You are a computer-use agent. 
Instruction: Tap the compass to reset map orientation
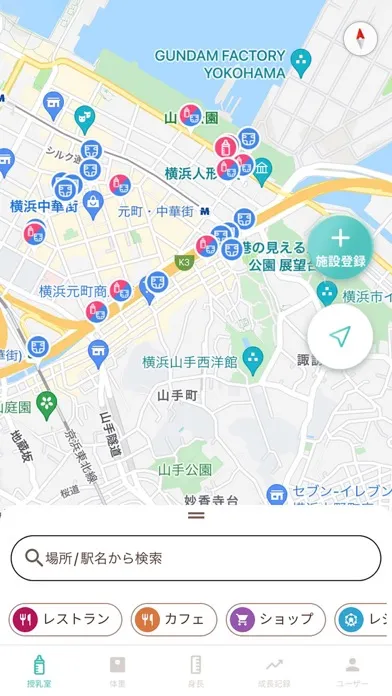coord(360,39)
